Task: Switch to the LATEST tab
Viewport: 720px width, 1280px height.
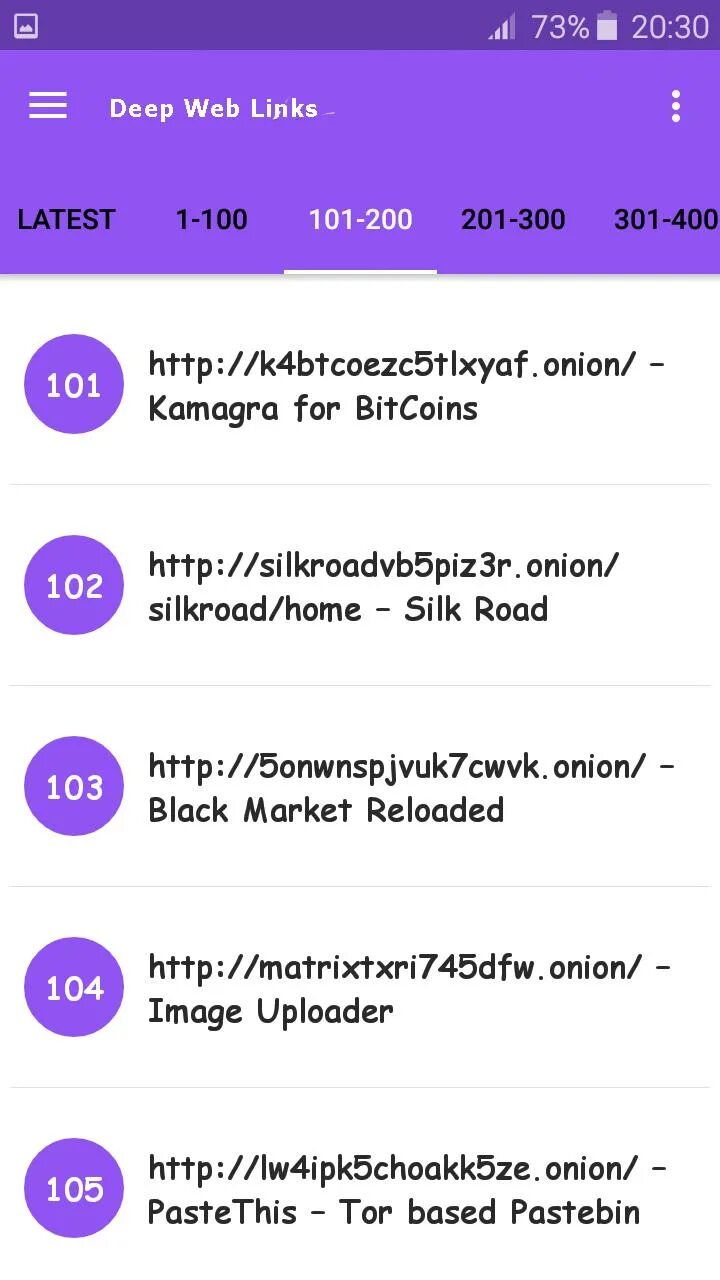Action: pyautogui.click(x=66, y=220)
